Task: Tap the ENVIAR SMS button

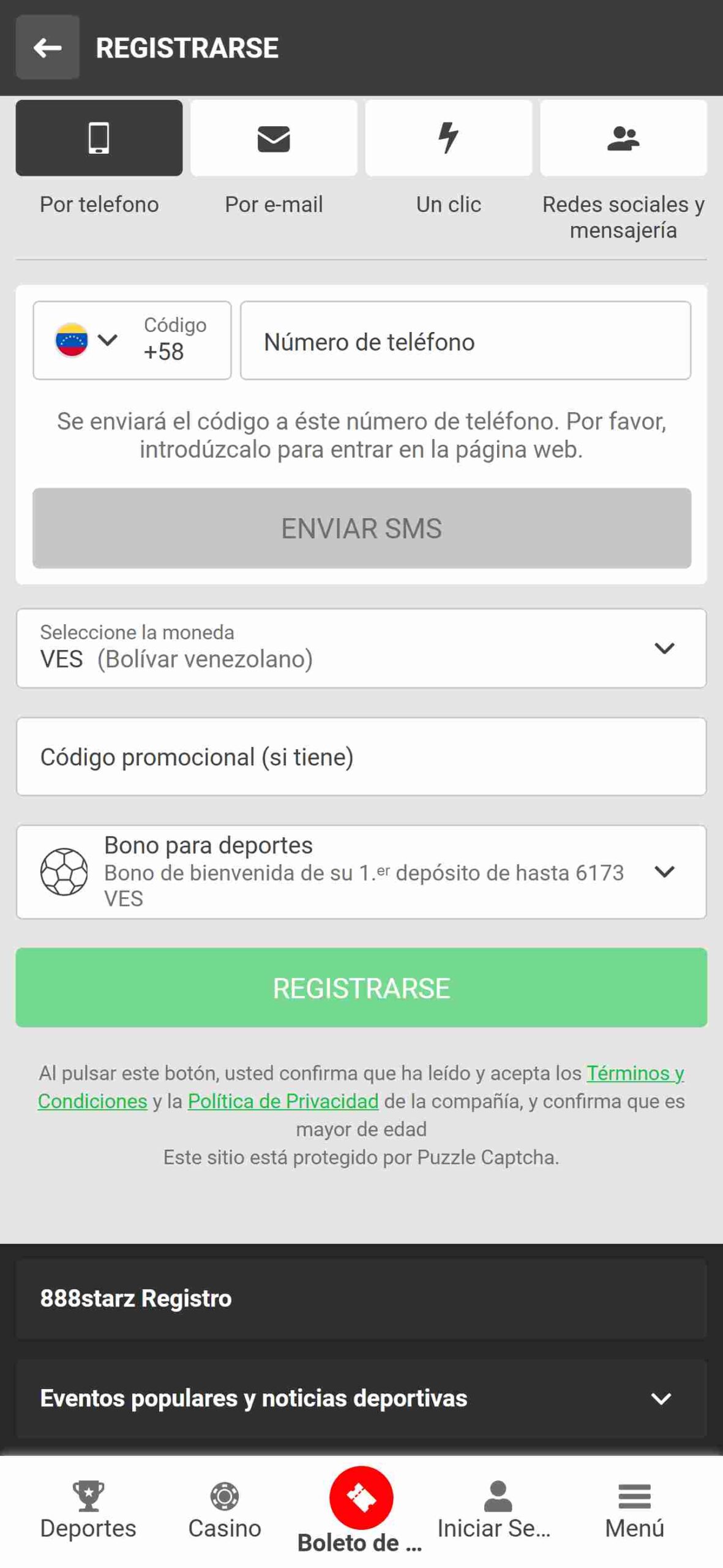Action: pyautogui.click(x=361, y=528)
